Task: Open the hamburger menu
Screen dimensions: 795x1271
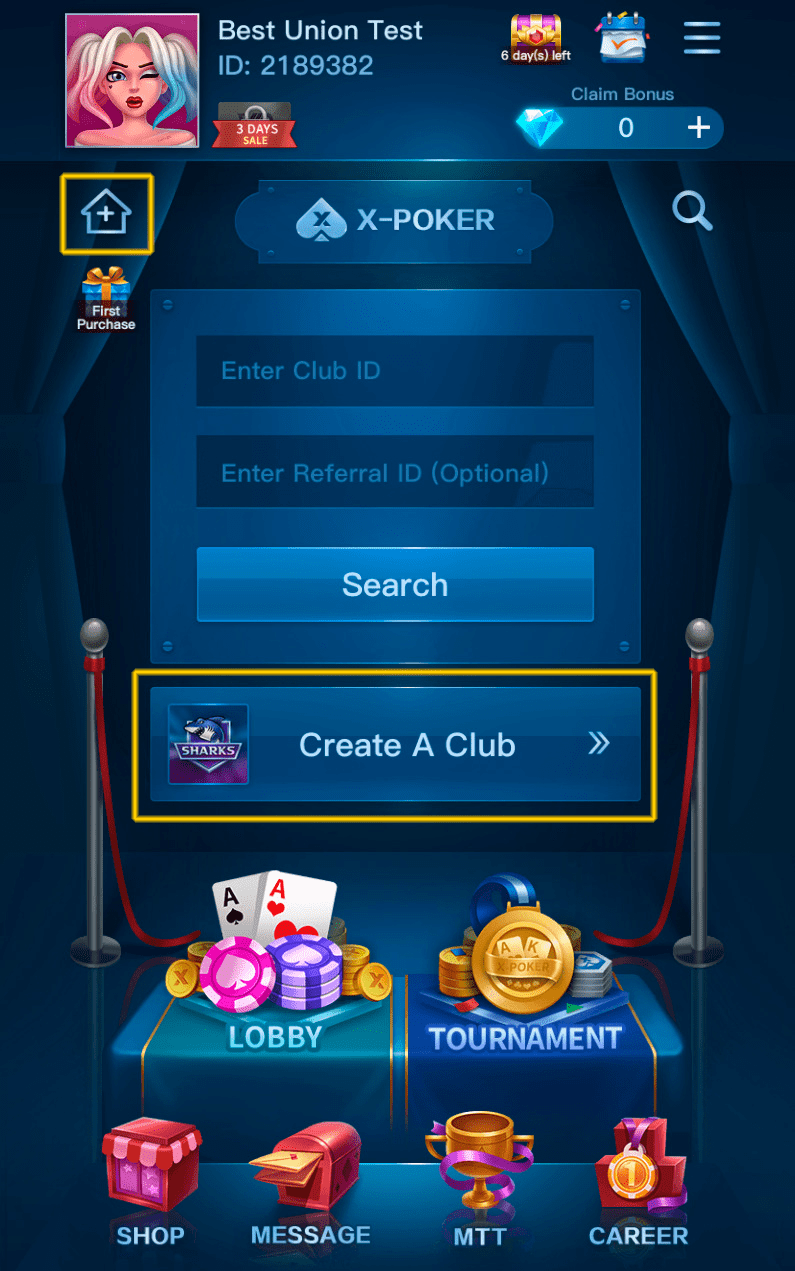Action: tap(702, 38)
